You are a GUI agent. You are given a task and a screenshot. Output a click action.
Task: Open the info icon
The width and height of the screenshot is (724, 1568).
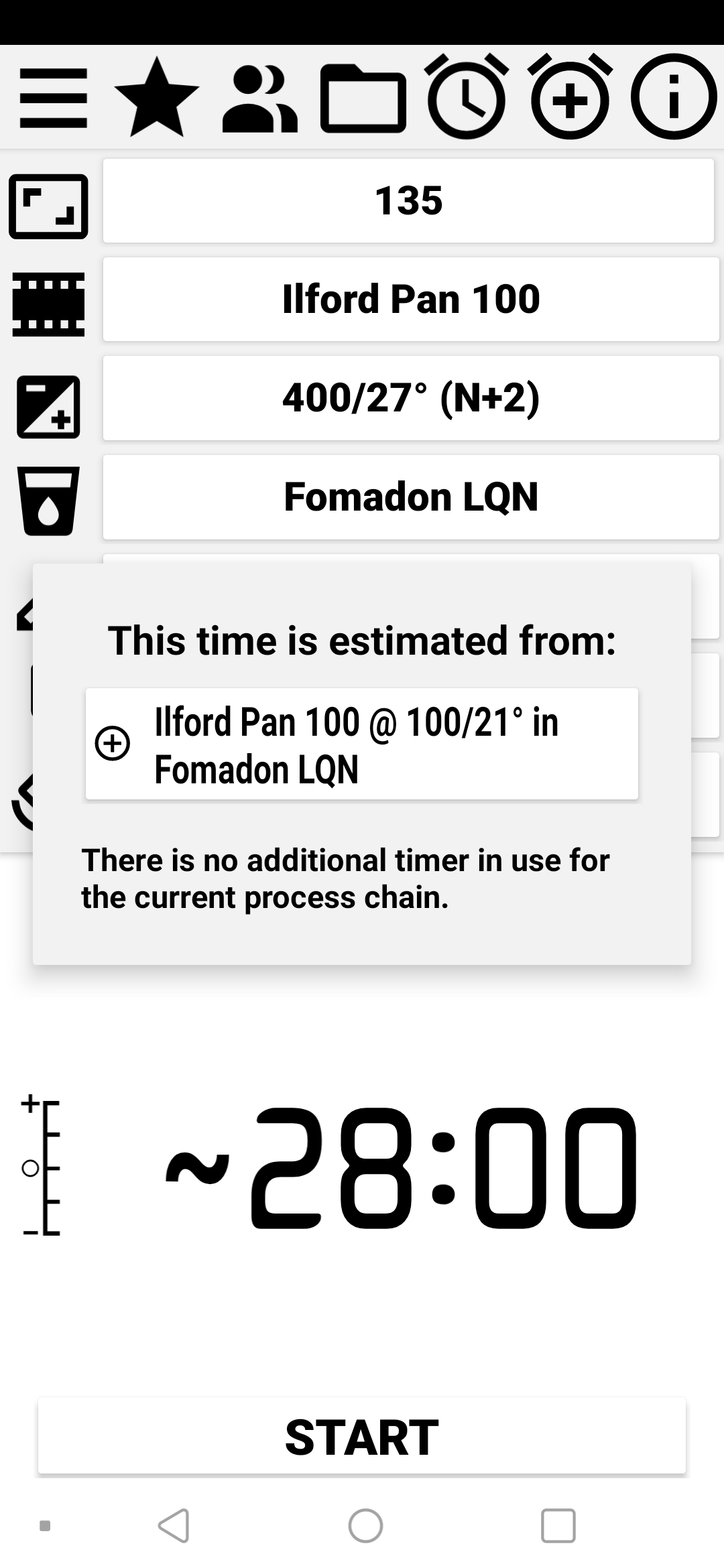pos(673,98)
